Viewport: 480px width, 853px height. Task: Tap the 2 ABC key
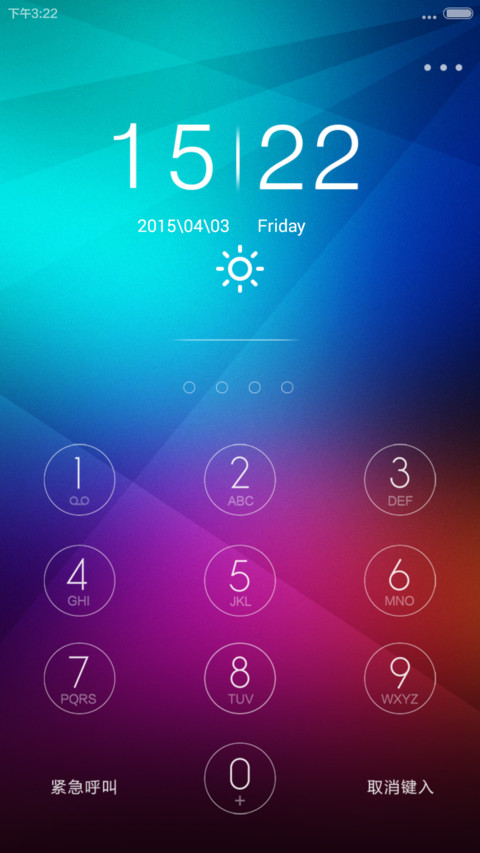(240, 480)
